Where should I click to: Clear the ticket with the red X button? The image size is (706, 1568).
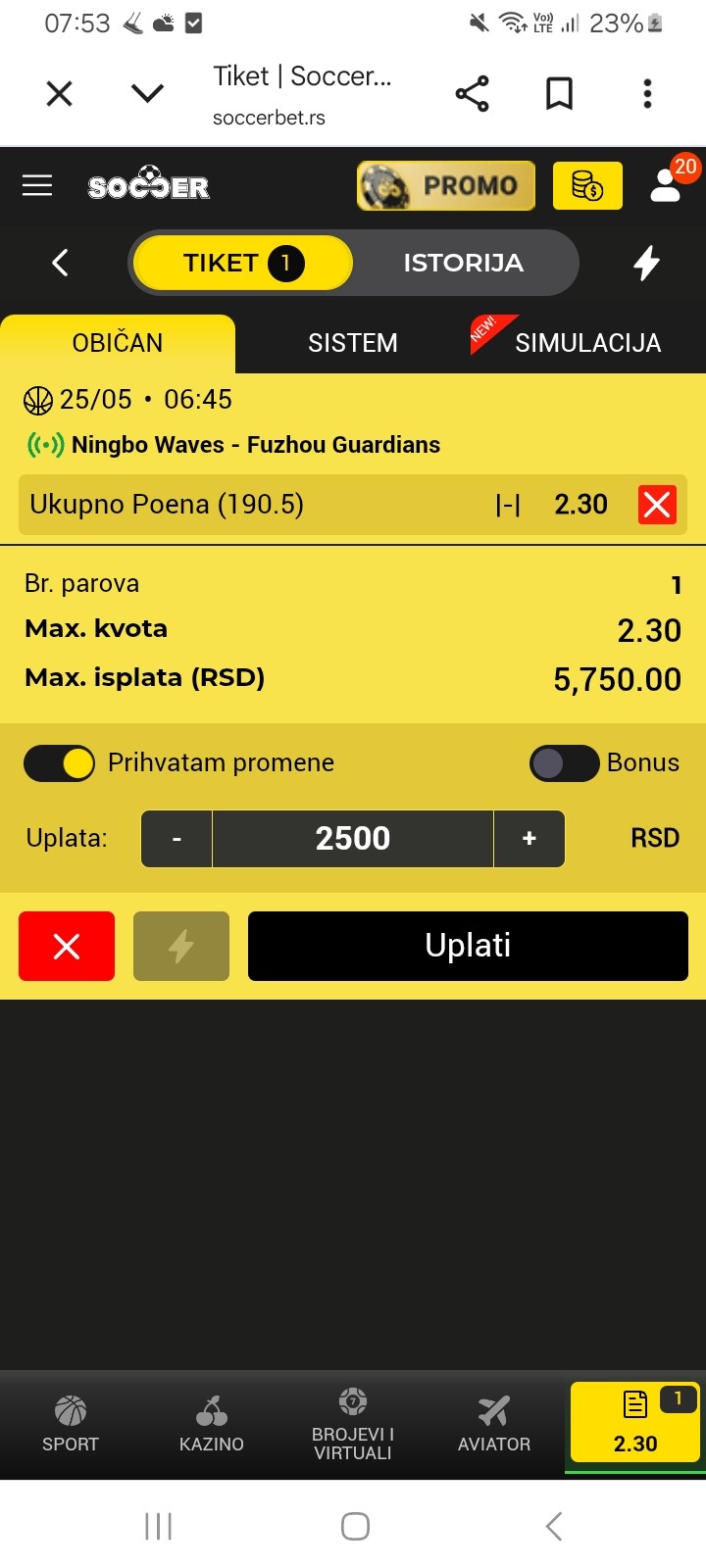coord(67,947)
